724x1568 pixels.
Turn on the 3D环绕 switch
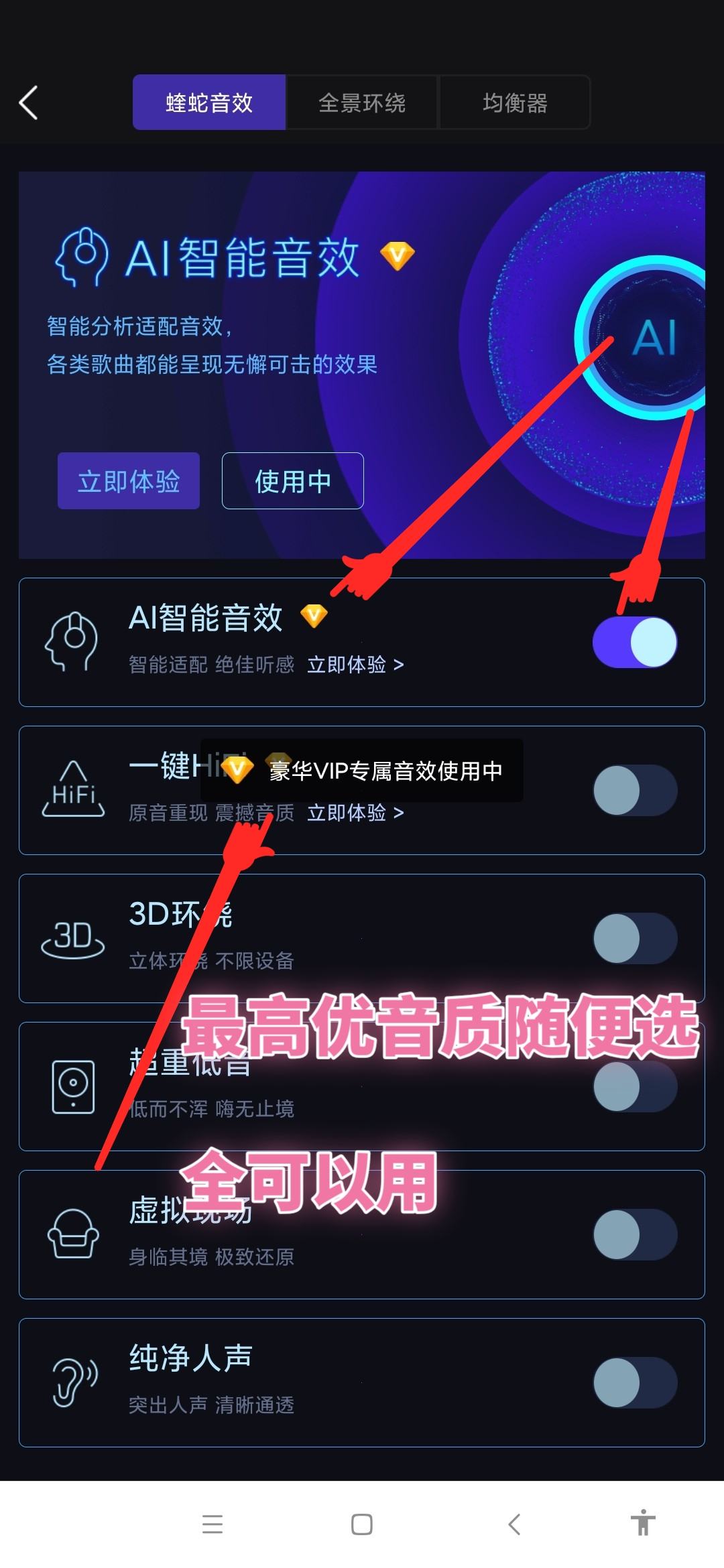(x=635, y=938)
